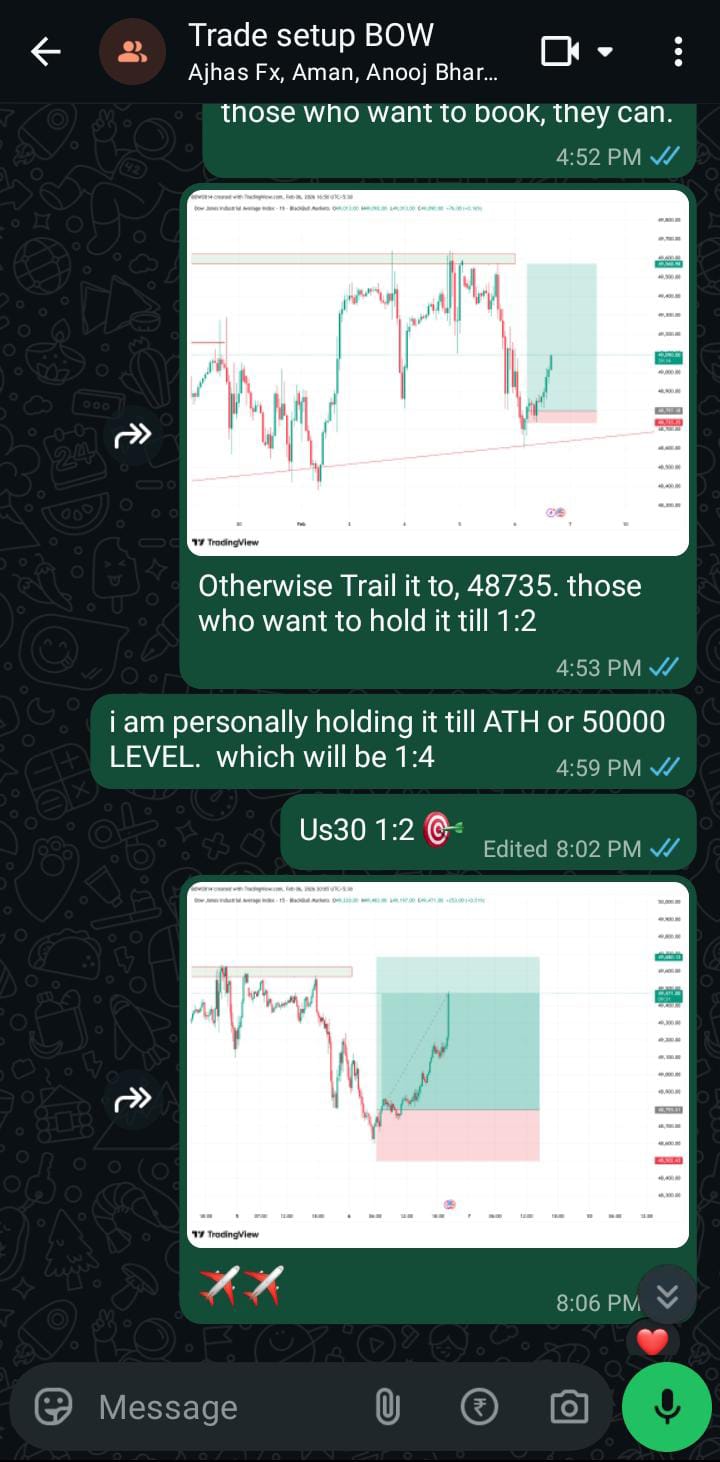View the heart reaction on the last message
720x1462 pixels.
pyautogui.click(x=652, y=1342)
